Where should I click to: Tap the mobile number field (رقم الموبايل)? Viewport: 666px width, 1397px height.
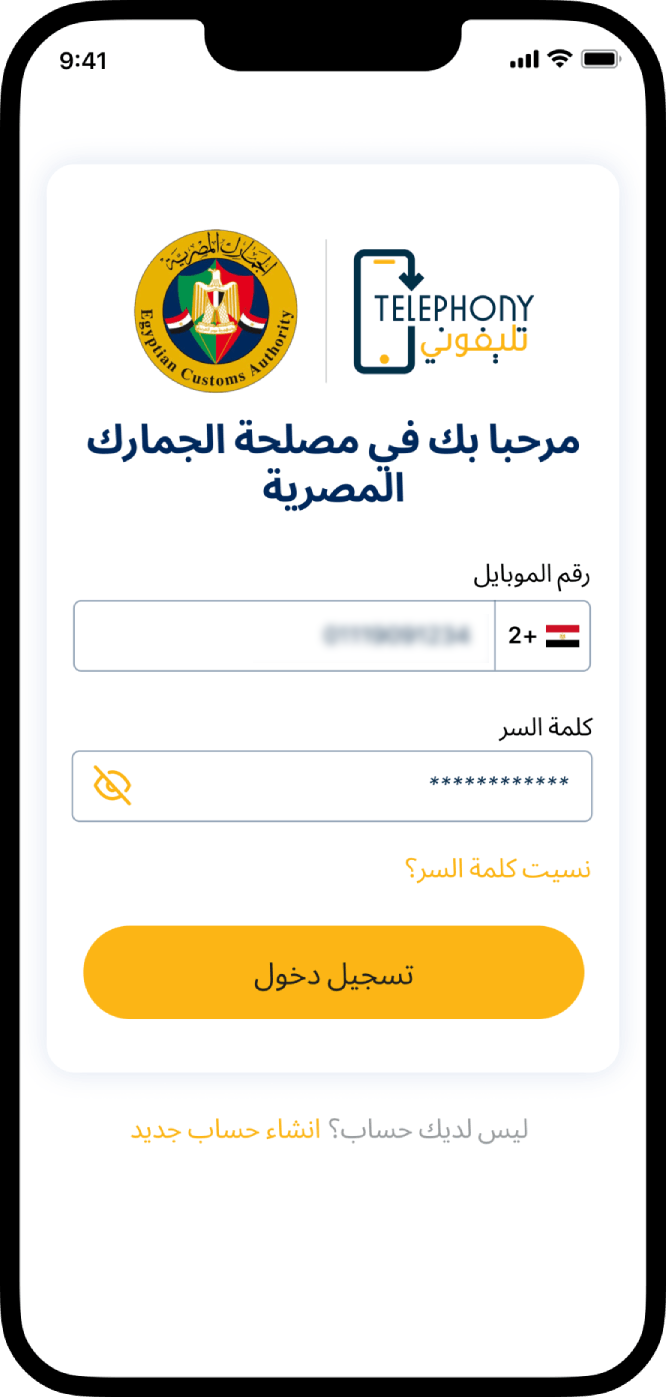click(285, 636)
